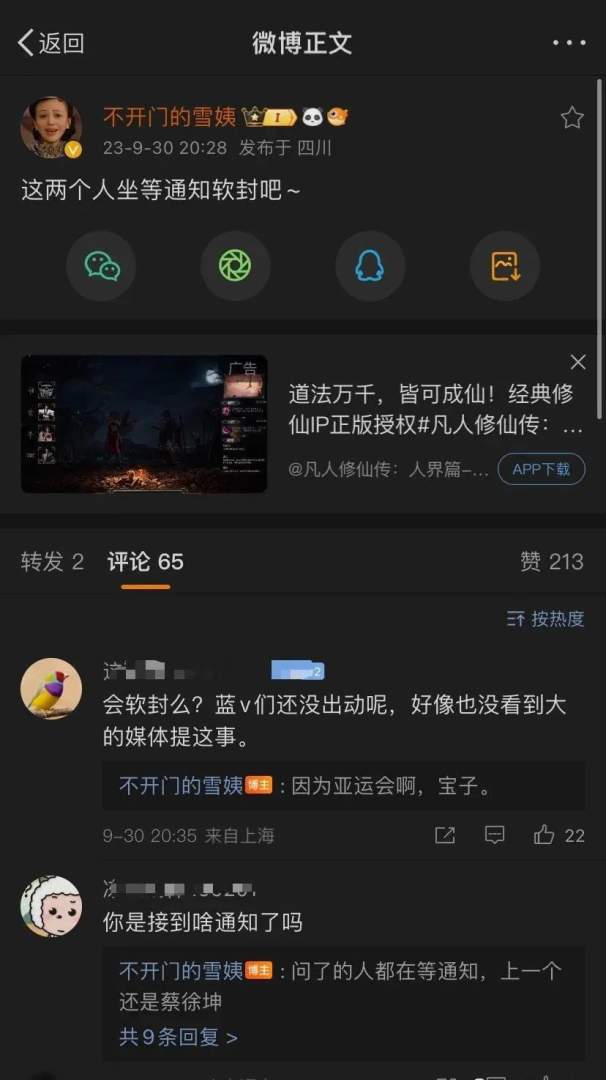Reply to the 9-30 20:35 comment
Screen dimensions: 606x1080
coord(494,835)
